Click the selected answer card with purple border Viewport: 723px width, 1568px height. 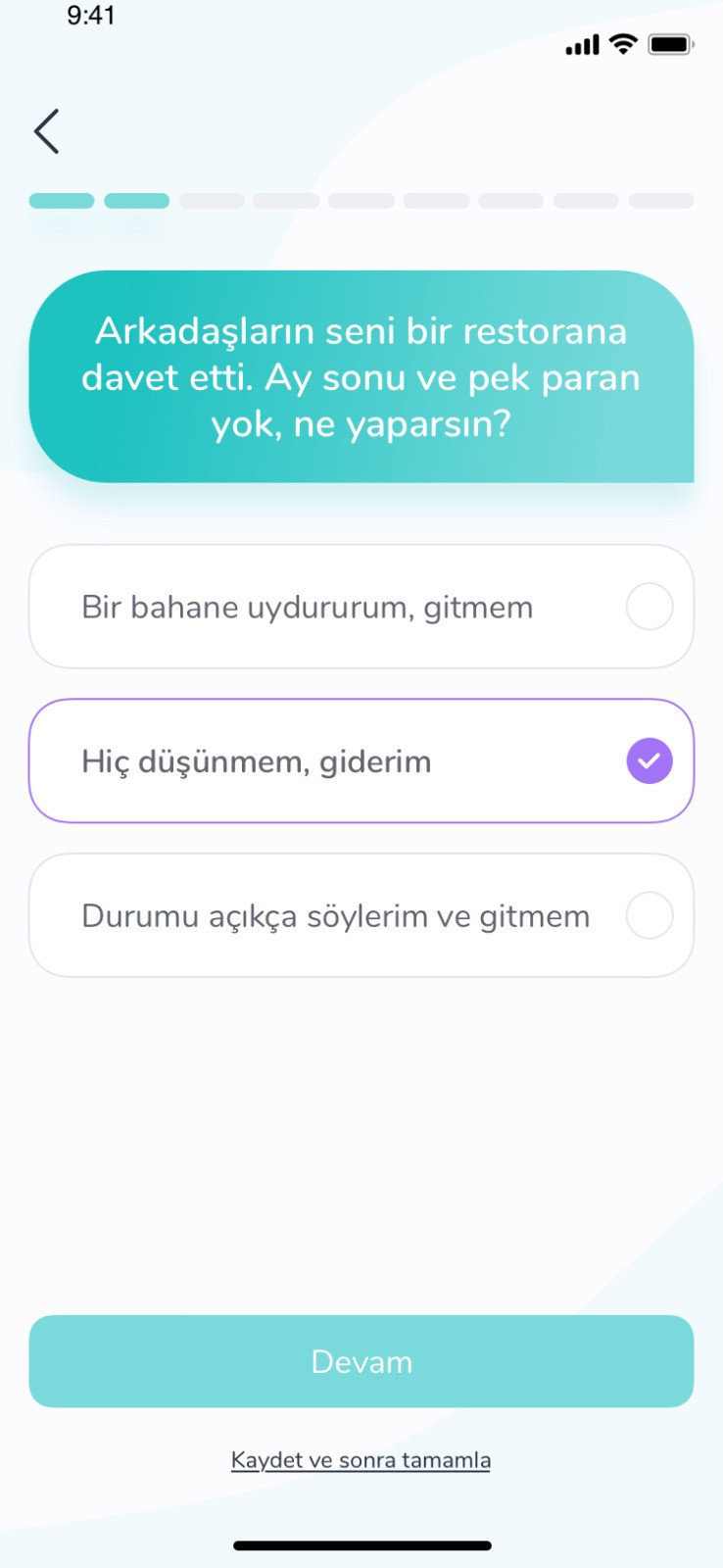pos(361,760)
